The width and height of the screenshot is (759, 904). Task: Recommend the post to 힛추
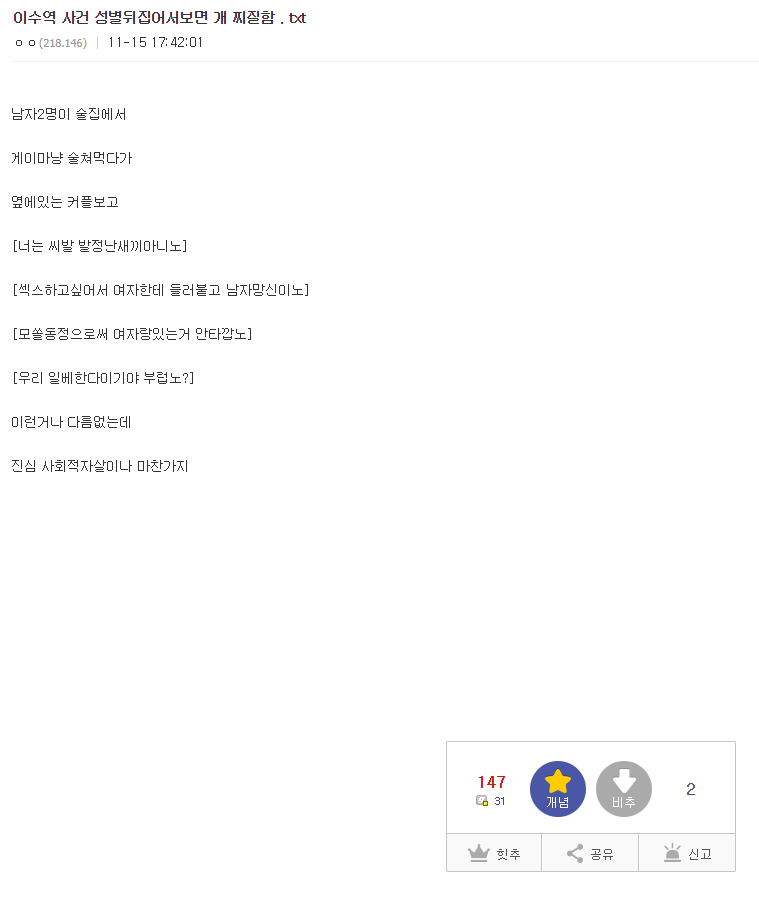(x=494, y=854)
